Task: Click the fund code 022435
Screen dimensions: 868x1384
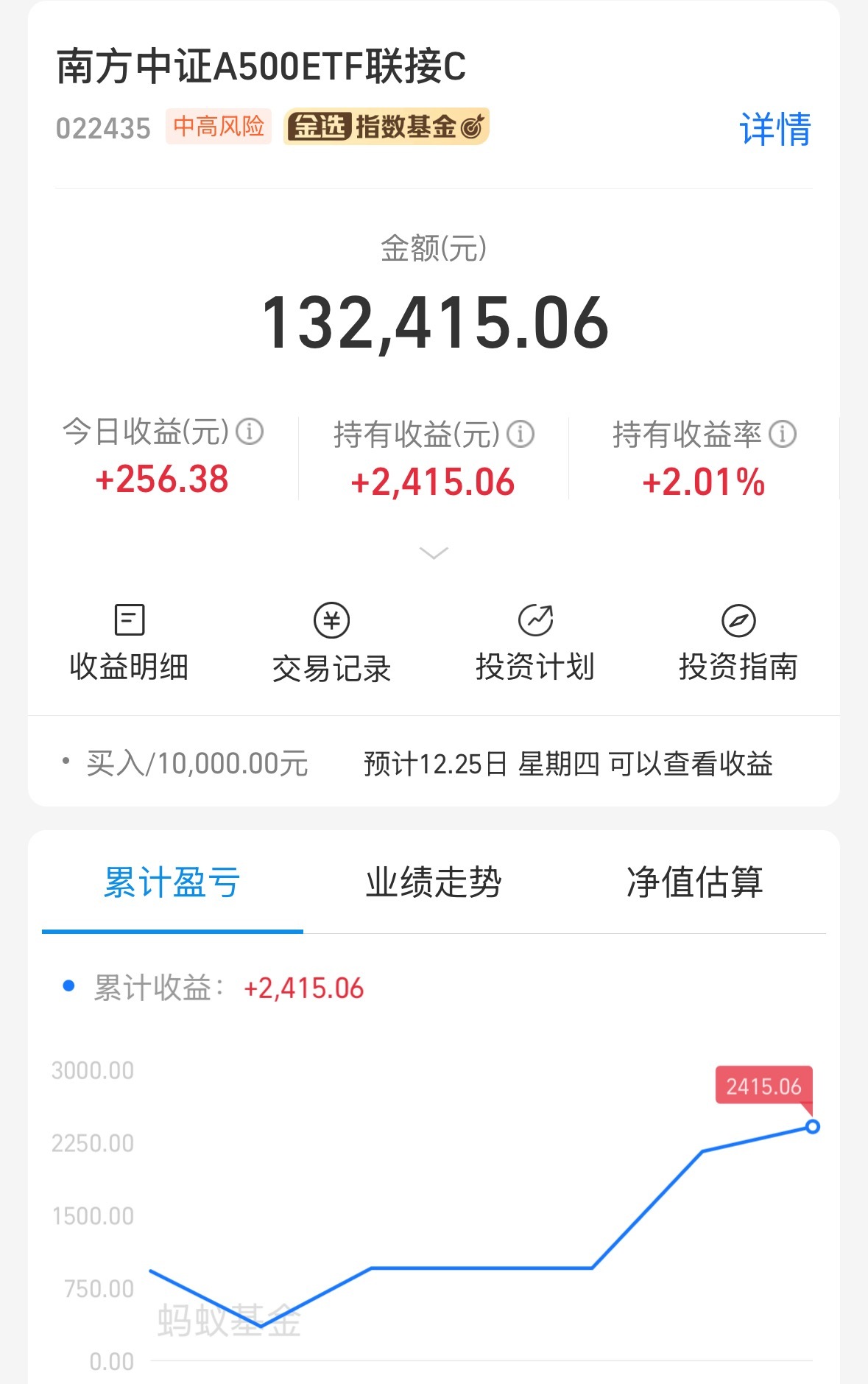Action: click(x=103, y=127)
